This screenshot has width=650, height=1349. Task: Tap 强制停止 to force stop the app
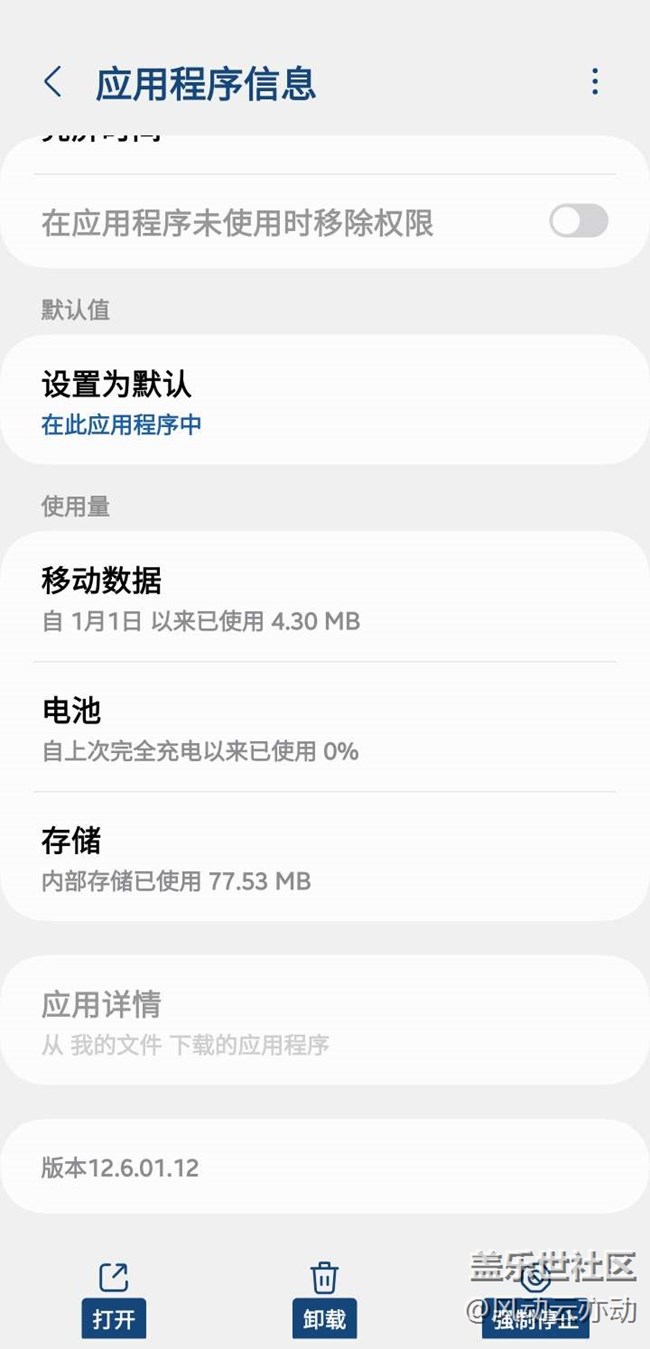coord(535,1297)
